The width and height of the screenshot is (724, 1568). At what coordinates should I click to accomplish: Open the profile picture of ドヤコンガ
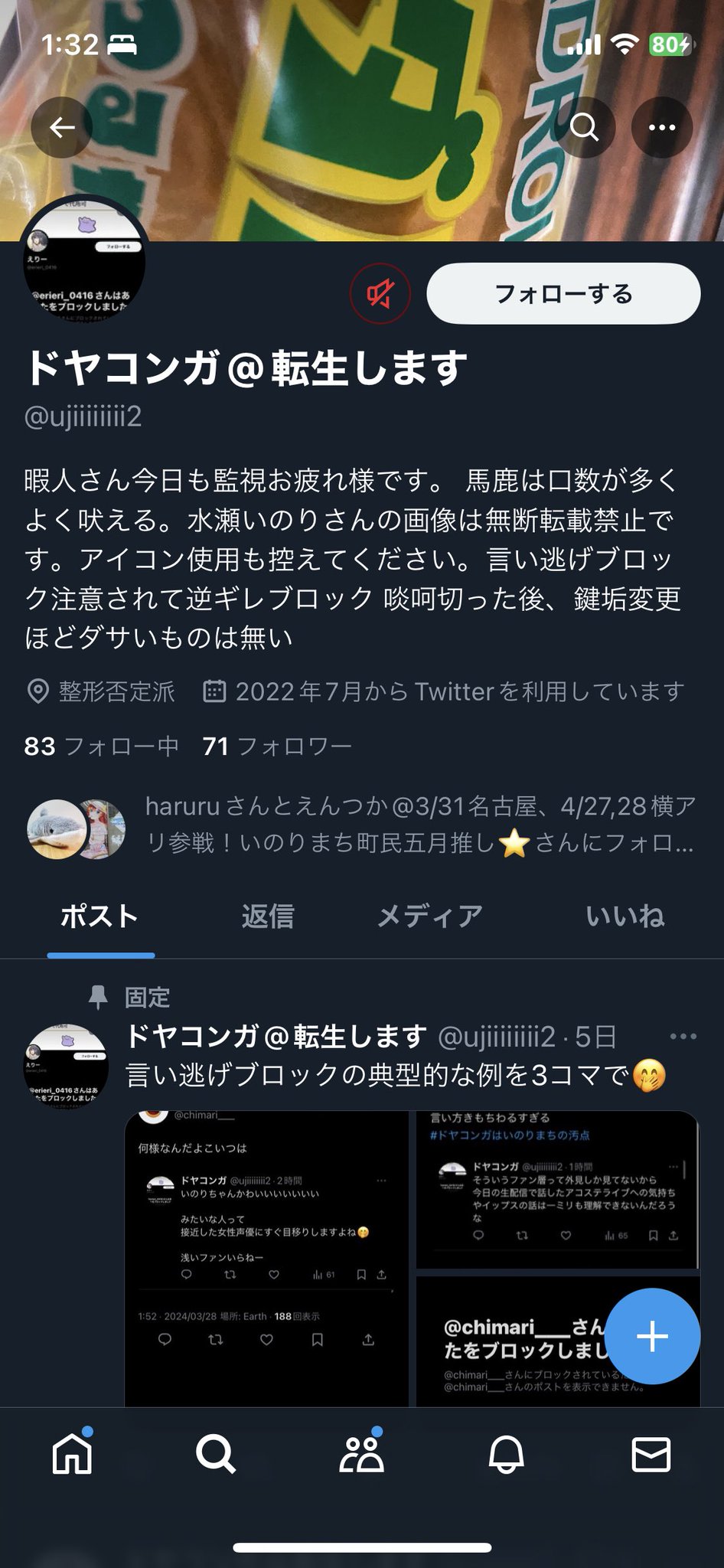83,256
